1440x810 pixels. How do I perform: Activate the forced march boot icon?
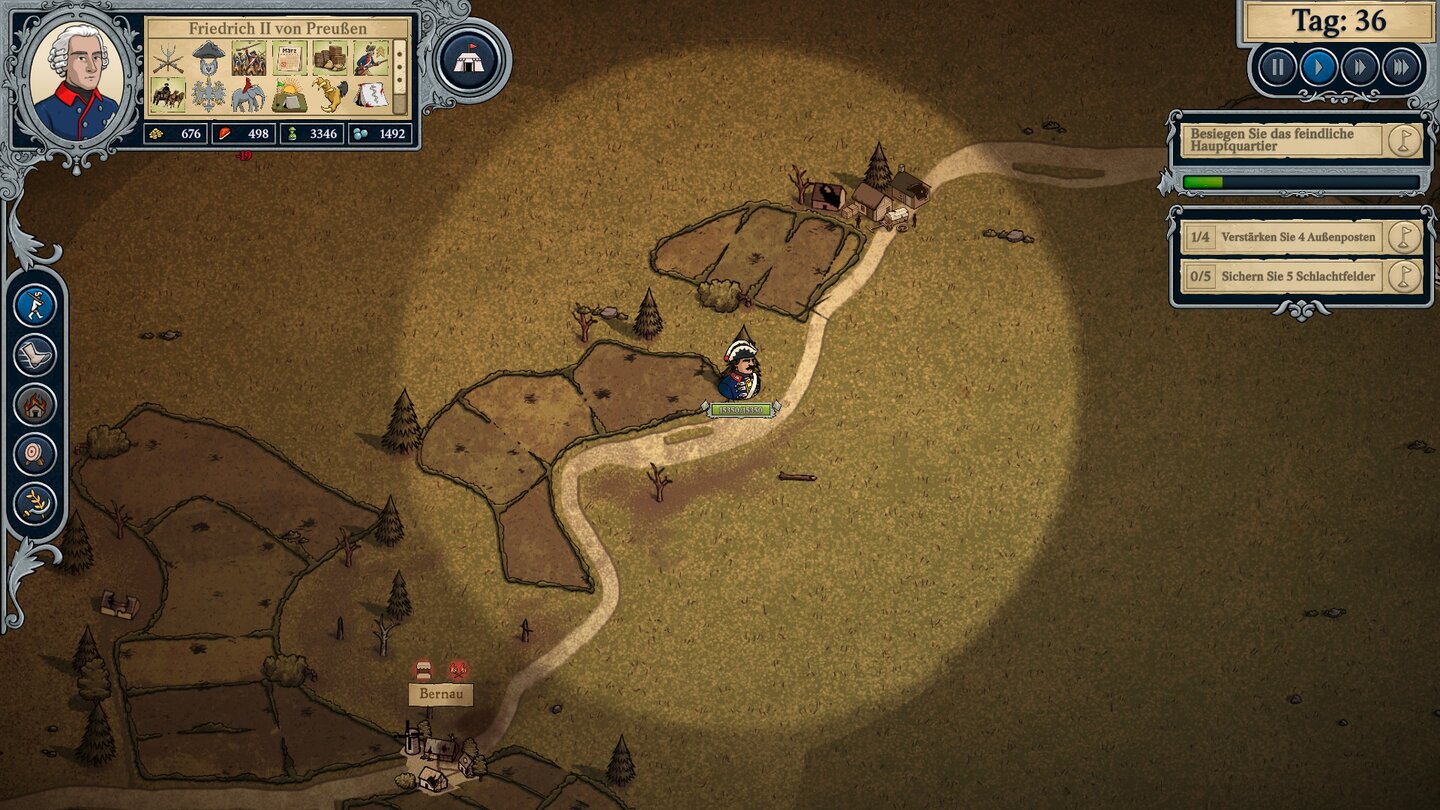click(35, 355)
